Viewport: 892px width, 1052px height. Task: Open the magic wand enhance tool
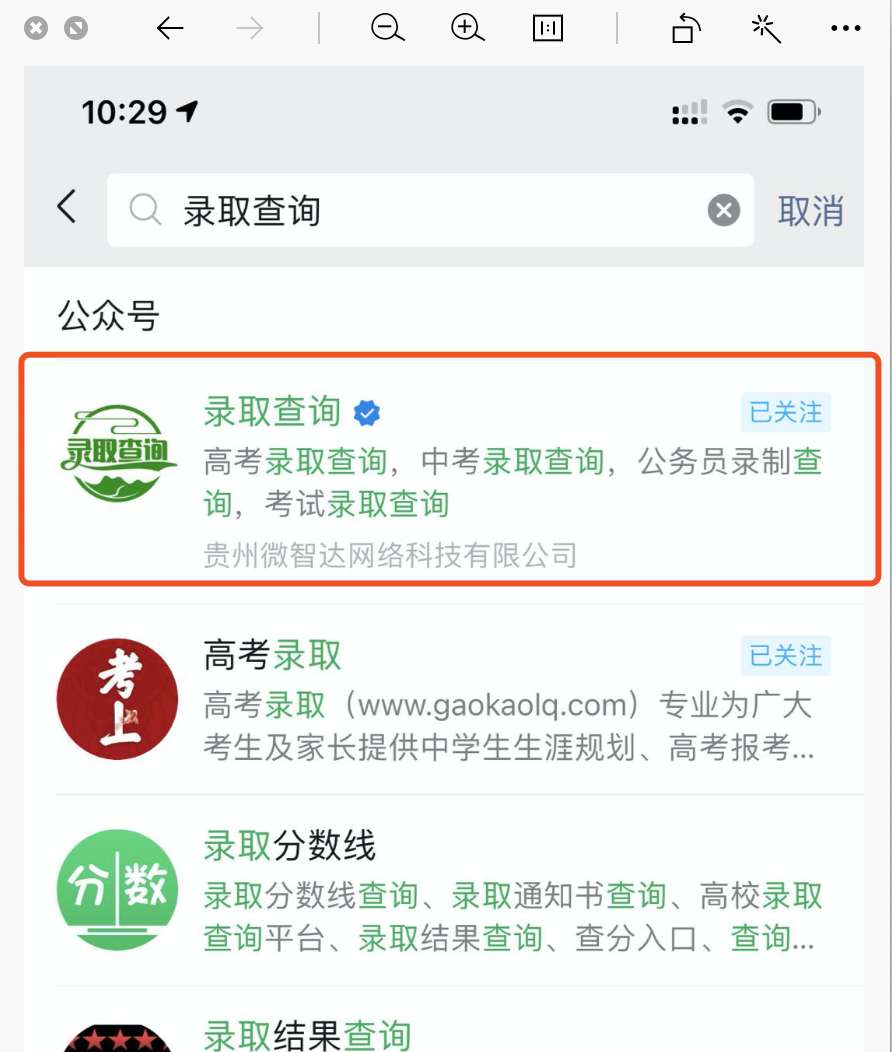(766, 29)
